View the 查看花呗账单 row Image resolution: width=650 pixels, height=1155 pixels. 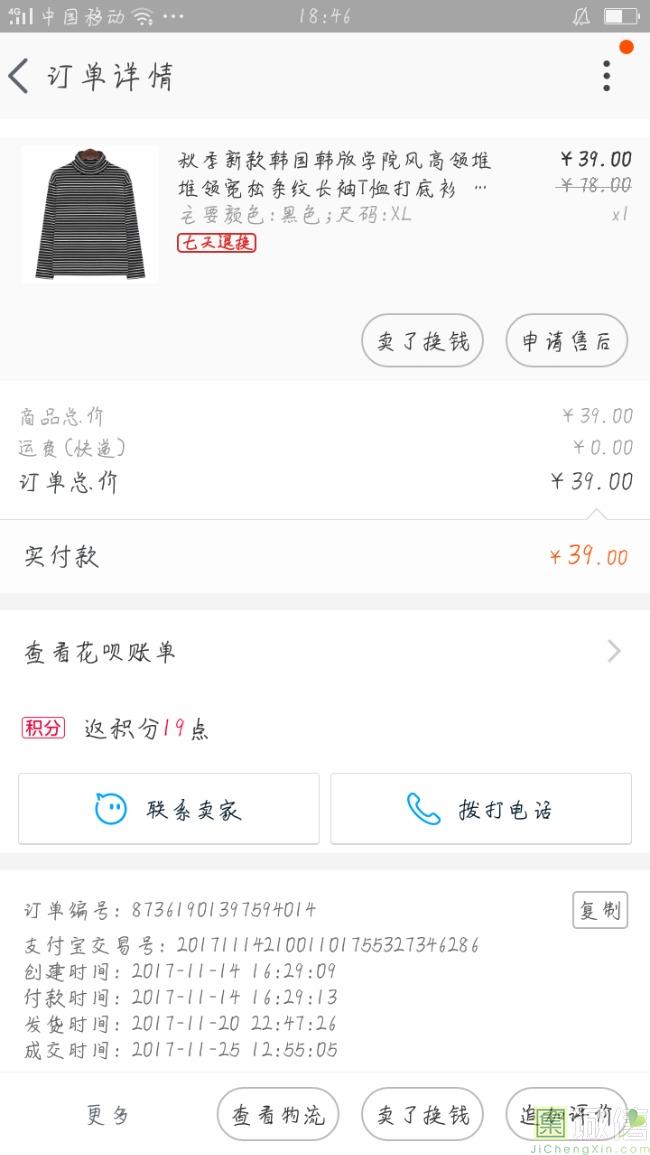point(324,652)
